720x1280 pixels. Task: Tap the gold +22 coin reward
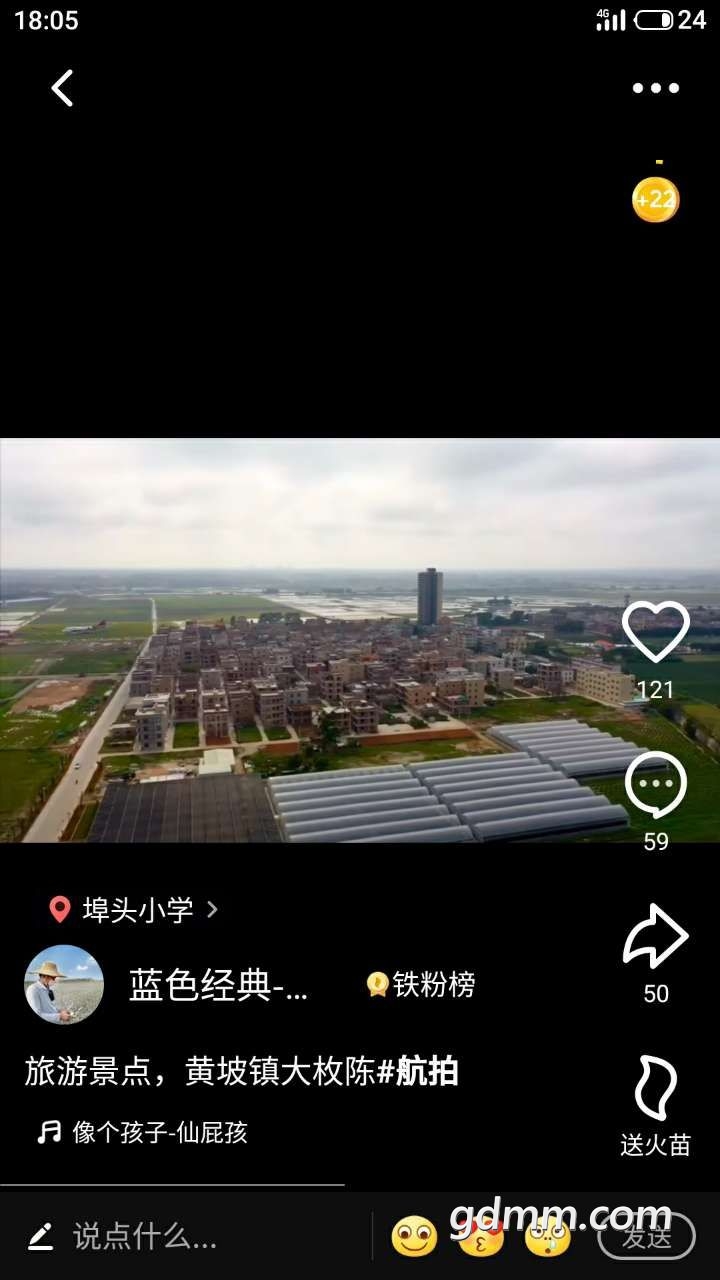(x=655, y=199)
